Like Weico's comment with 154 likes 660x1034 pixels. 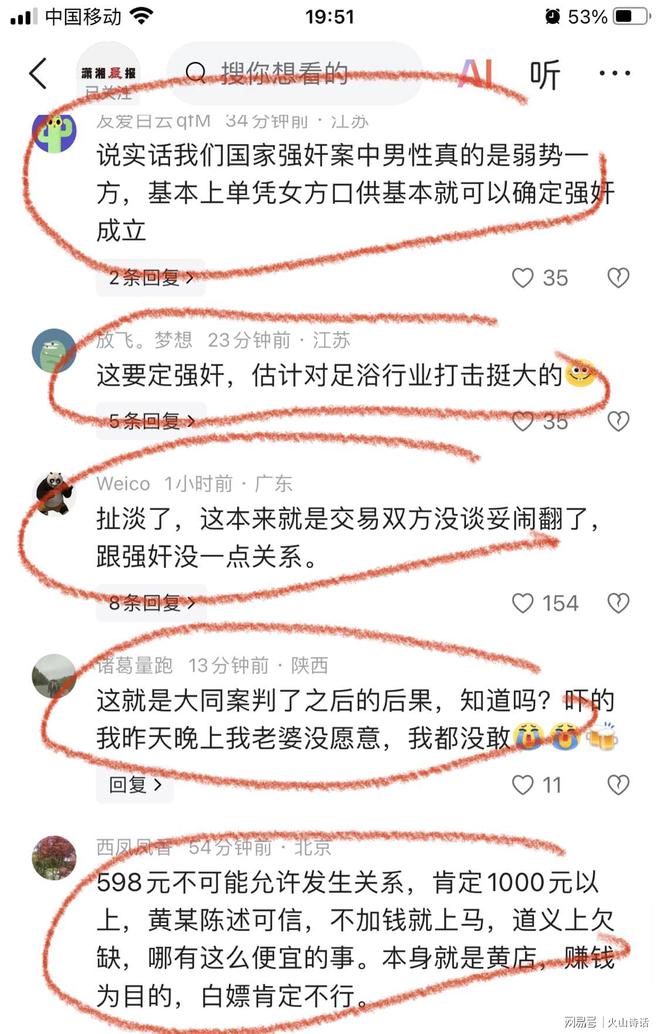[x=522, y=603]
